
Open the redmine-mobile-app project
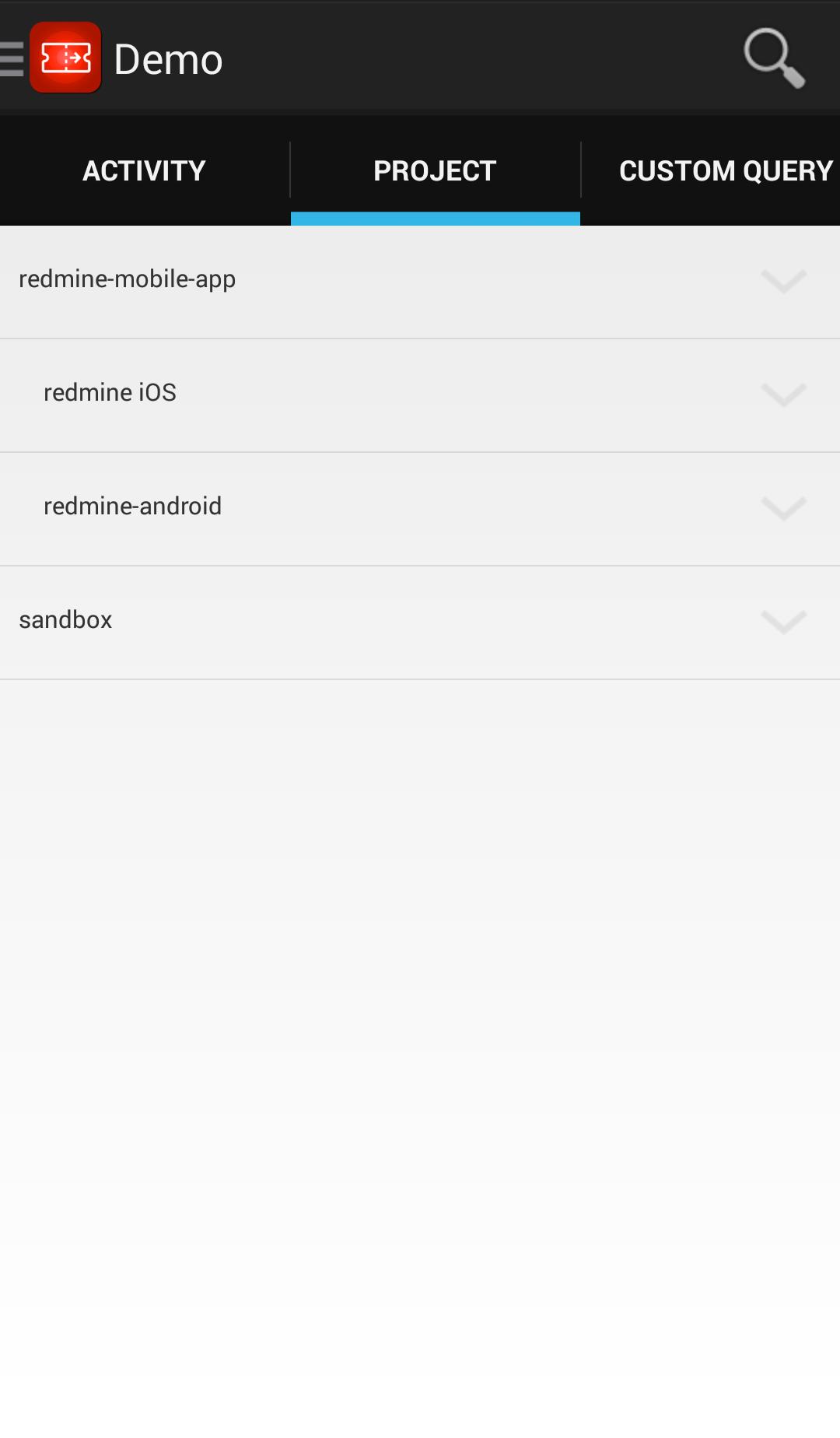(x=128, y=279)
